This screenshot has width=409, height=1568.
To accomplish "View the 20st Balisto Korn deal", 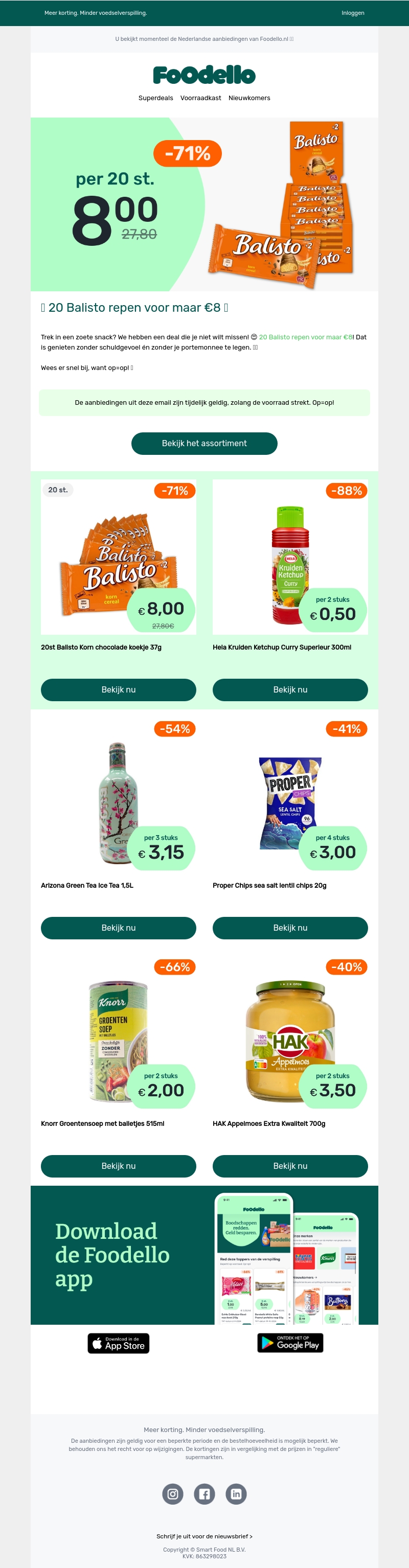I will [118, 689].
